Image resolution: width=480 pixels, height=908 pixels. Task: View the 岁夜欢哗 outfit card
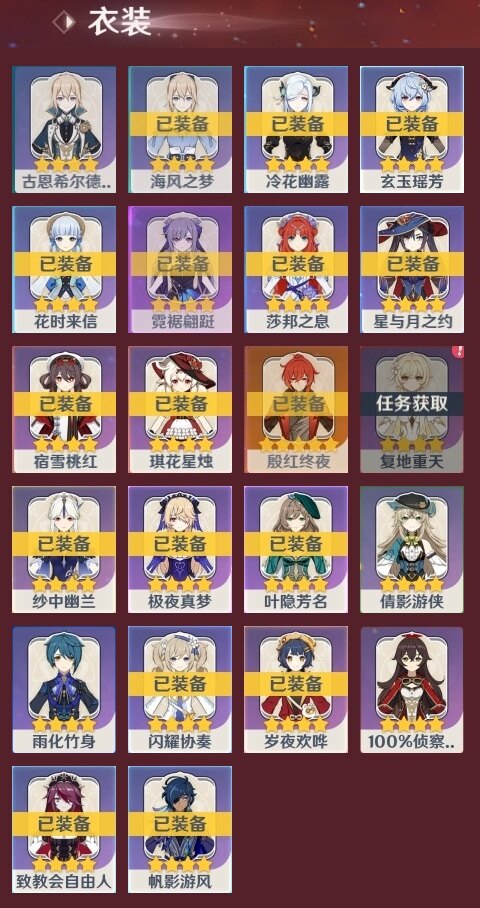pyautogui.click(x=296, y=690)
